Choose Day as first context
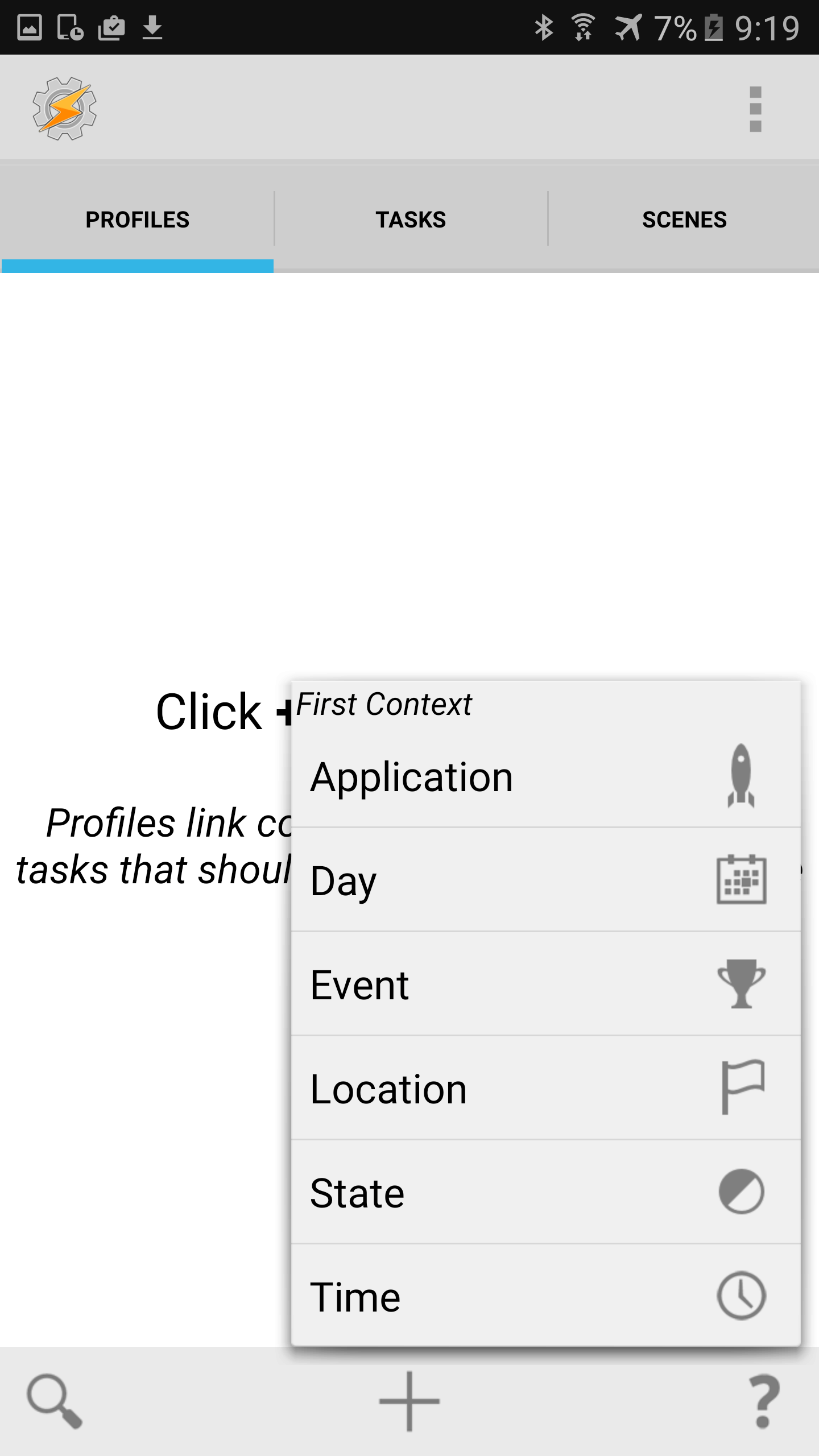 (x=546, y=880)
